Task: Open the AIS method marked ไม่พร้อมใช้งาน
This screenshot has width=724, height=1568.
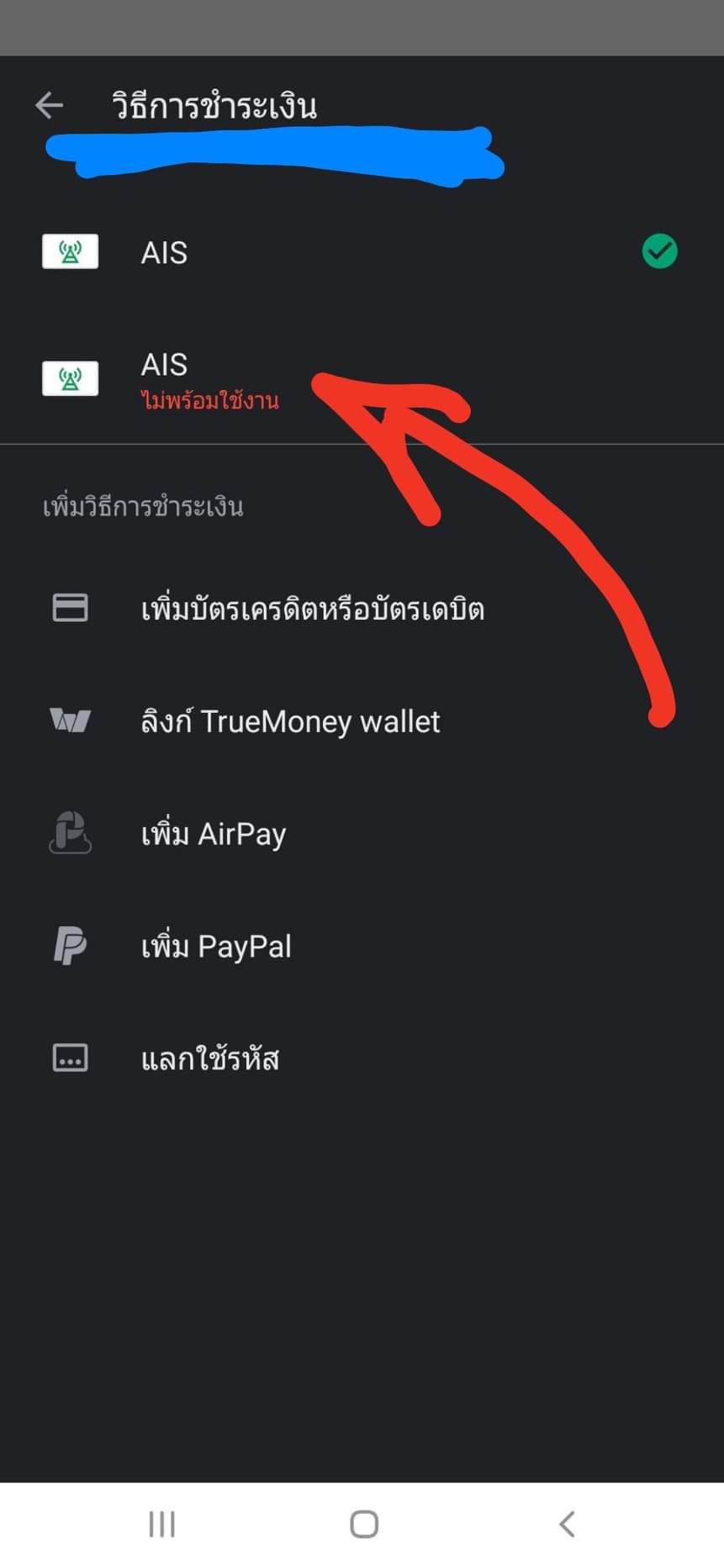Action: pyautogui.click(x=362, y=379)
